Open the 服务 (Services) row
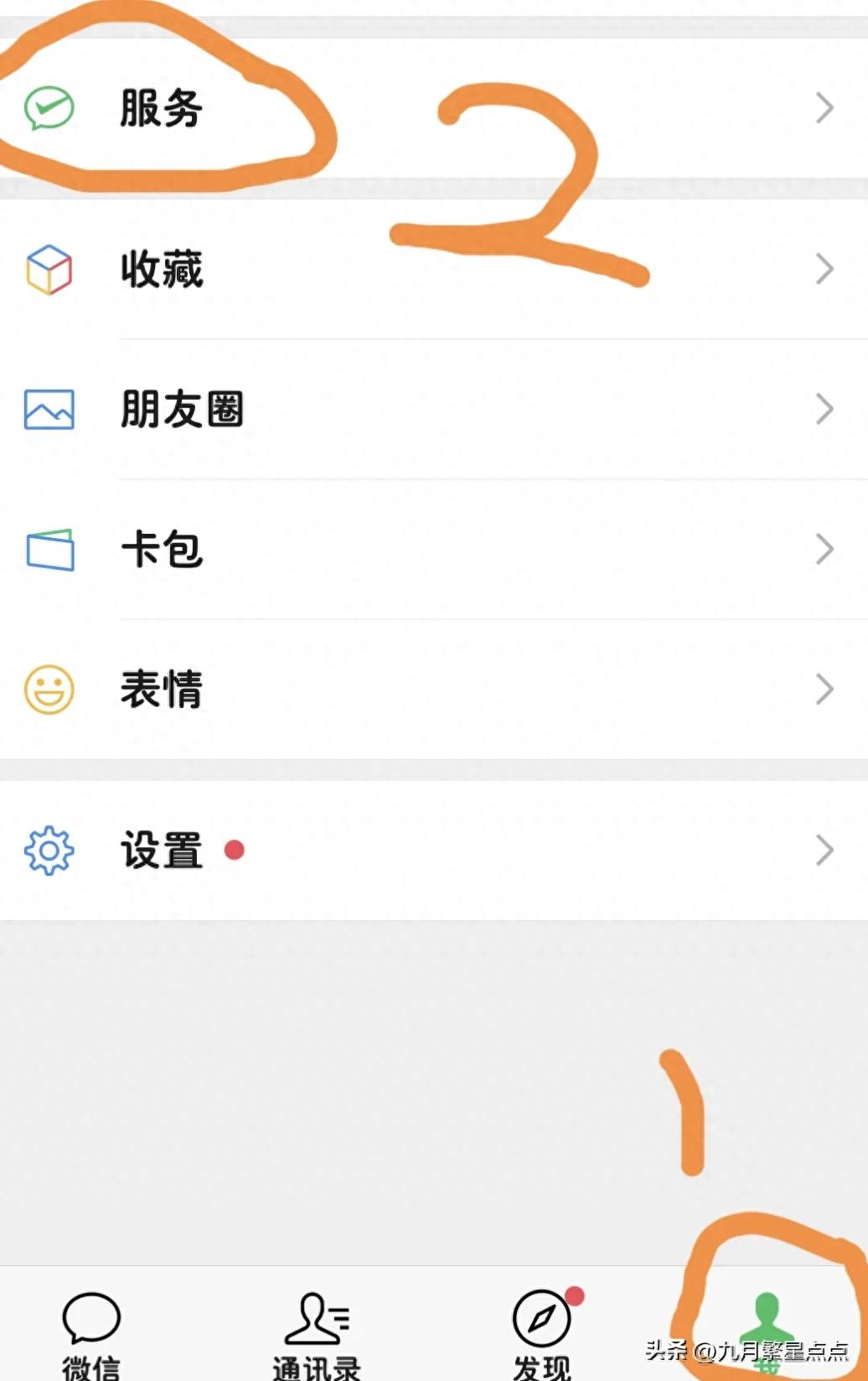 [161, 108]
